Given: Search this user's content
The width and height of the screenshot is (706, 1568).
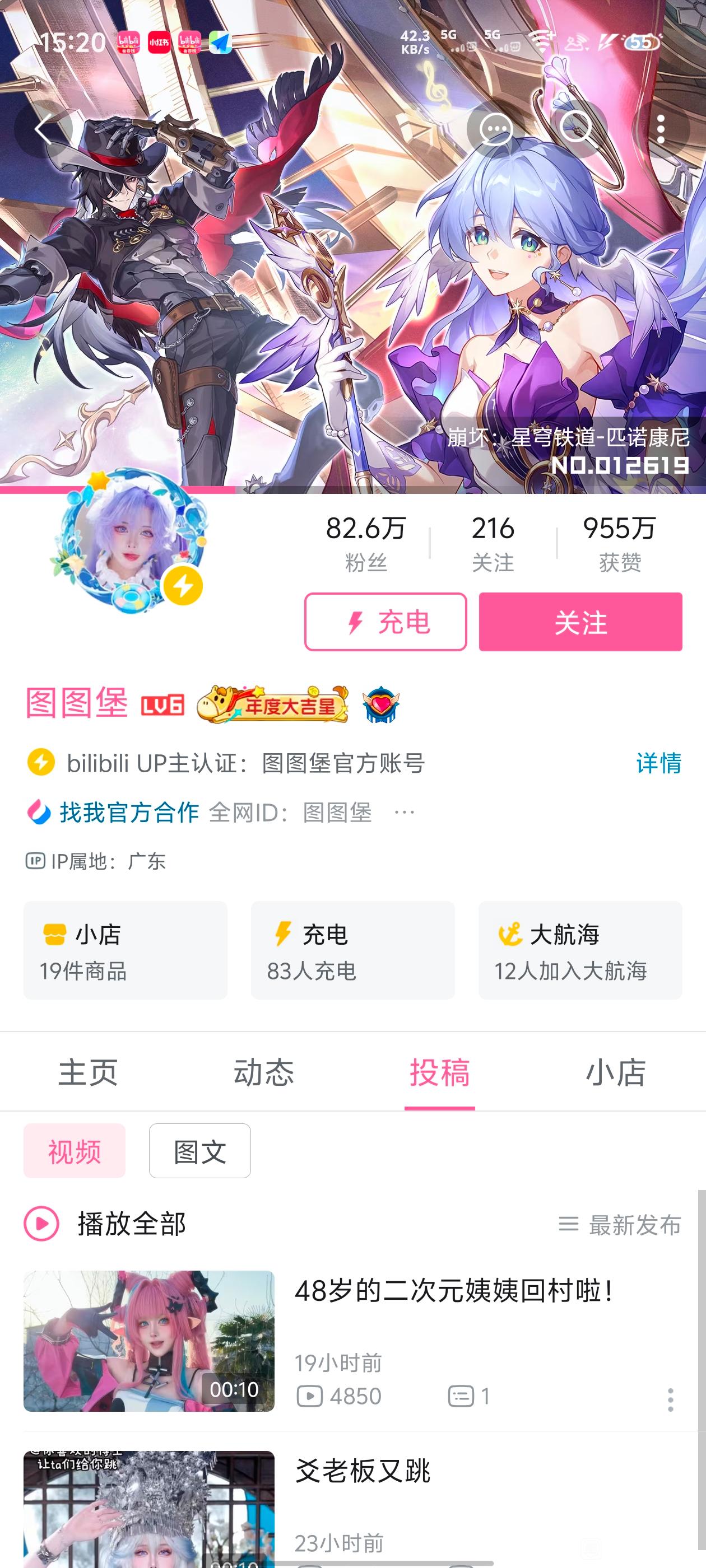Looking at the screenshot, I should coord(575,128).
